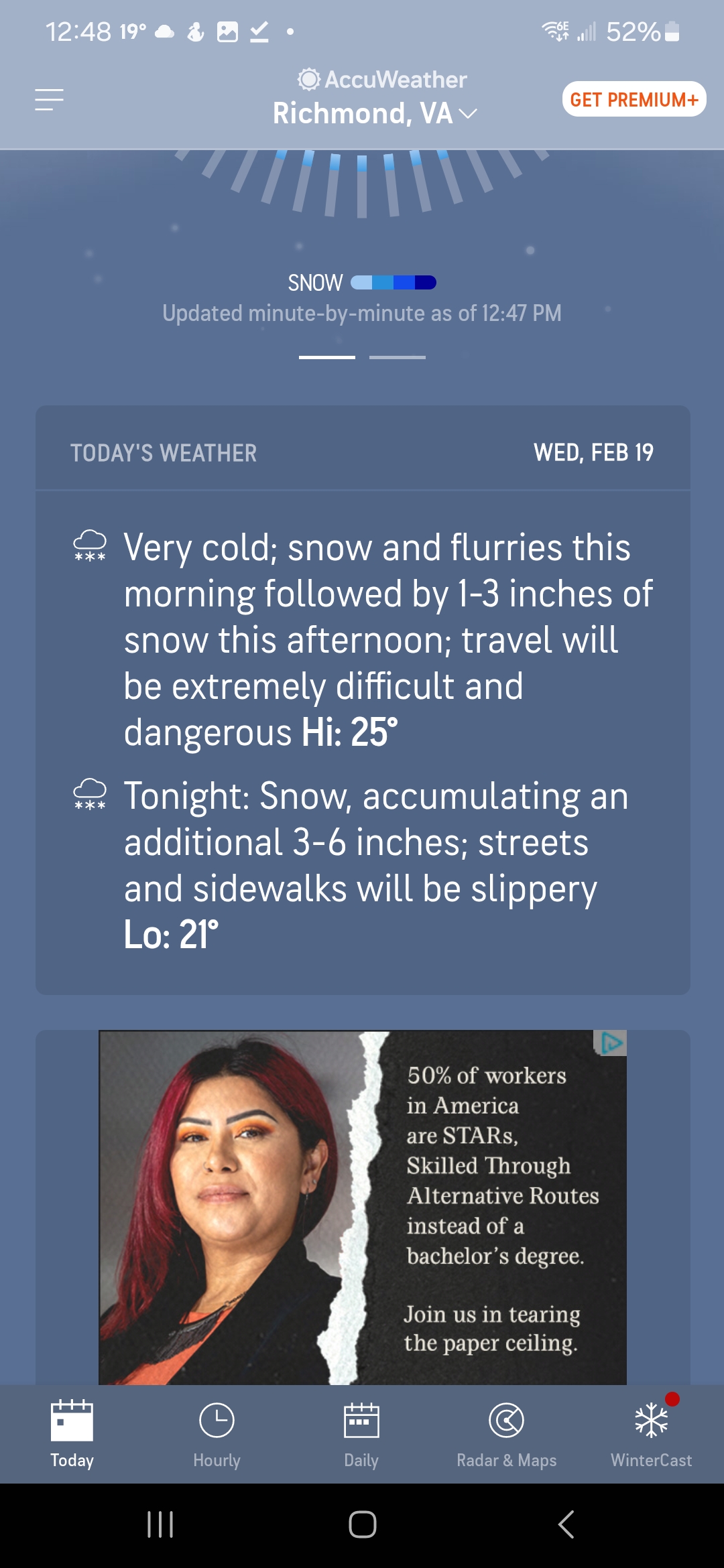
Task: Open Today's Weather forecast card
Action: 362,700
